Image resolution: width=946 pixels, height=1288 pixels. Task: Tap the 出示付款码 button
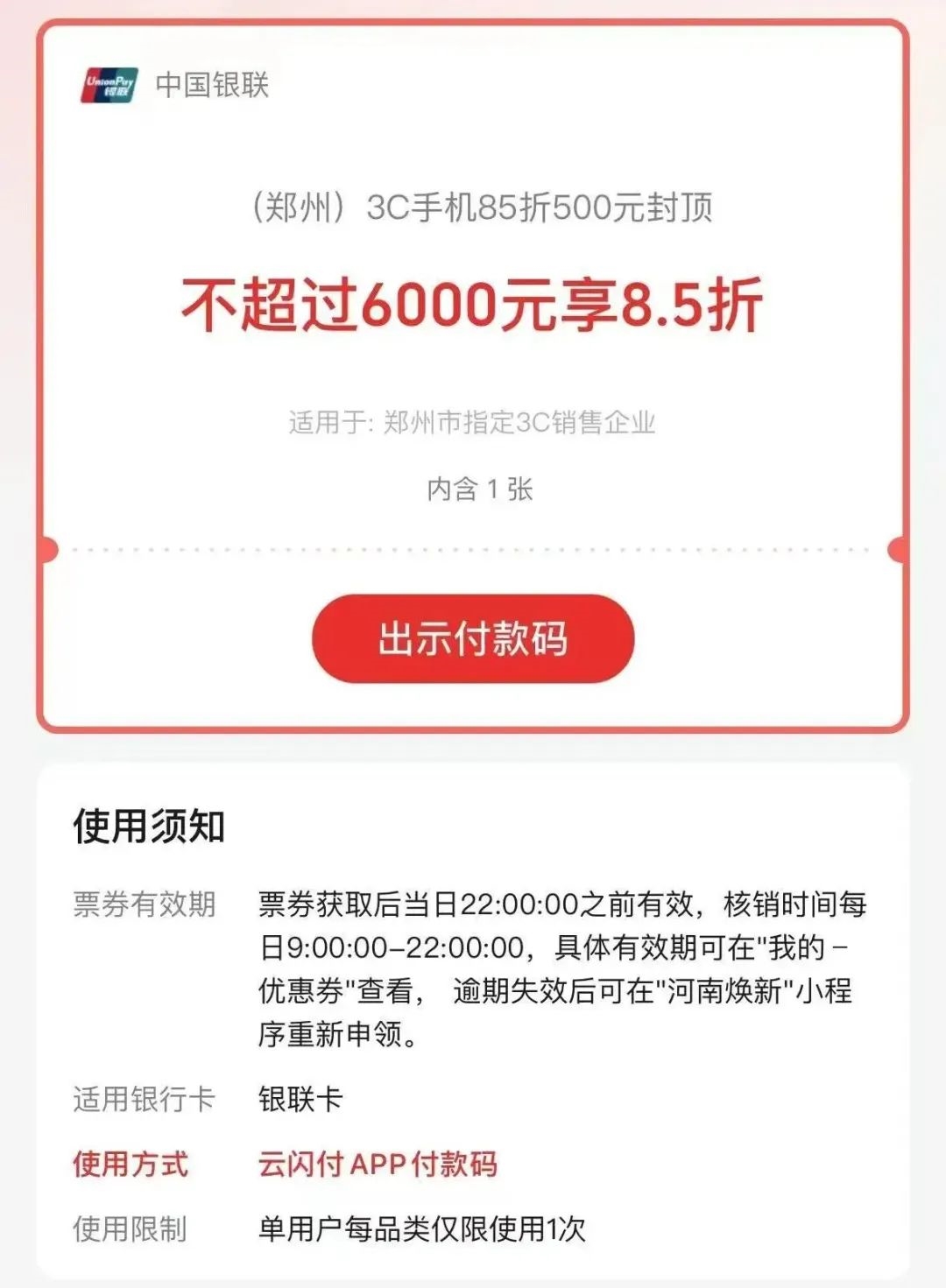473,638
